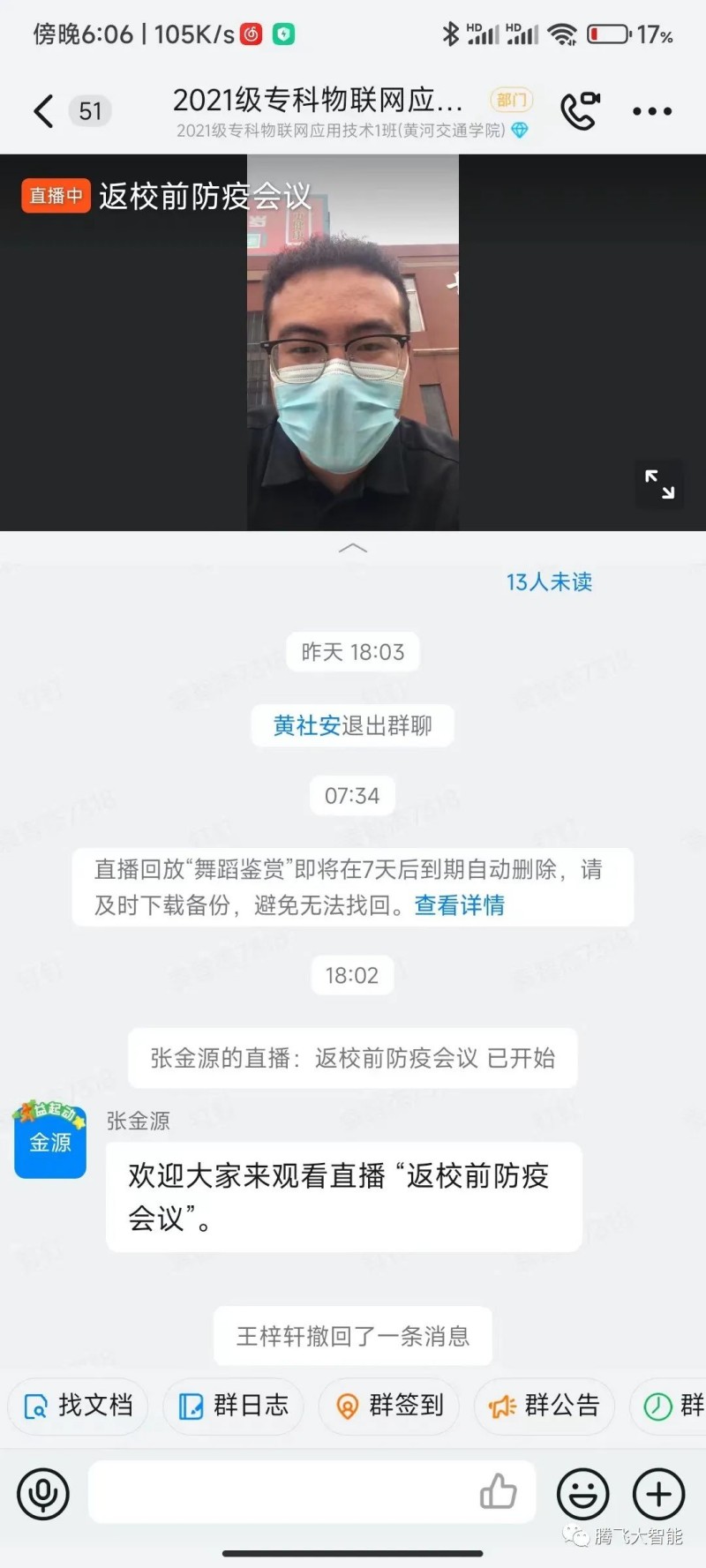Open 群公告 group announcements
Image resolution: width=706 pixels, height=1568 pixels.
coord(544,1406)
